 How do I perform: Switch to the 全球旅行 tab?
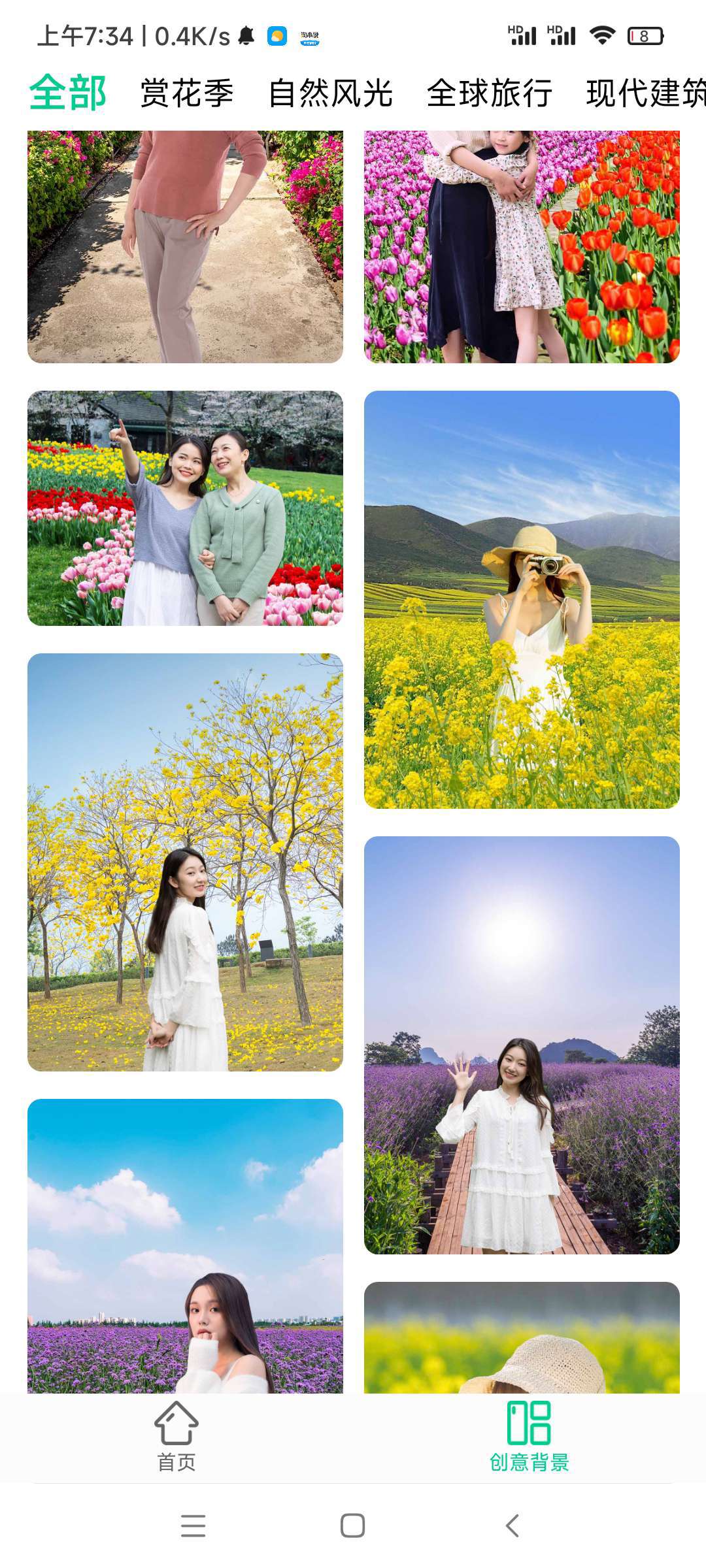click(490, 93)
